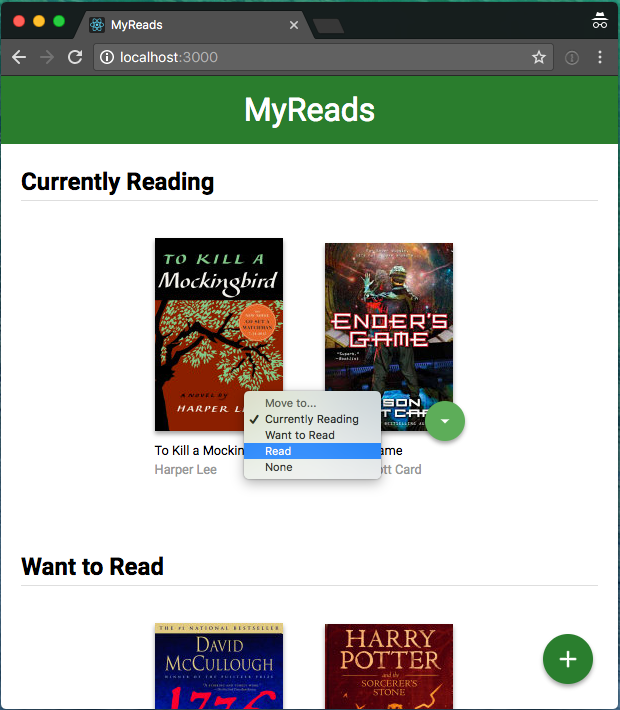Open the browser's three-dot menu
Screen dimensions: 620x710
tap(600, 57)
